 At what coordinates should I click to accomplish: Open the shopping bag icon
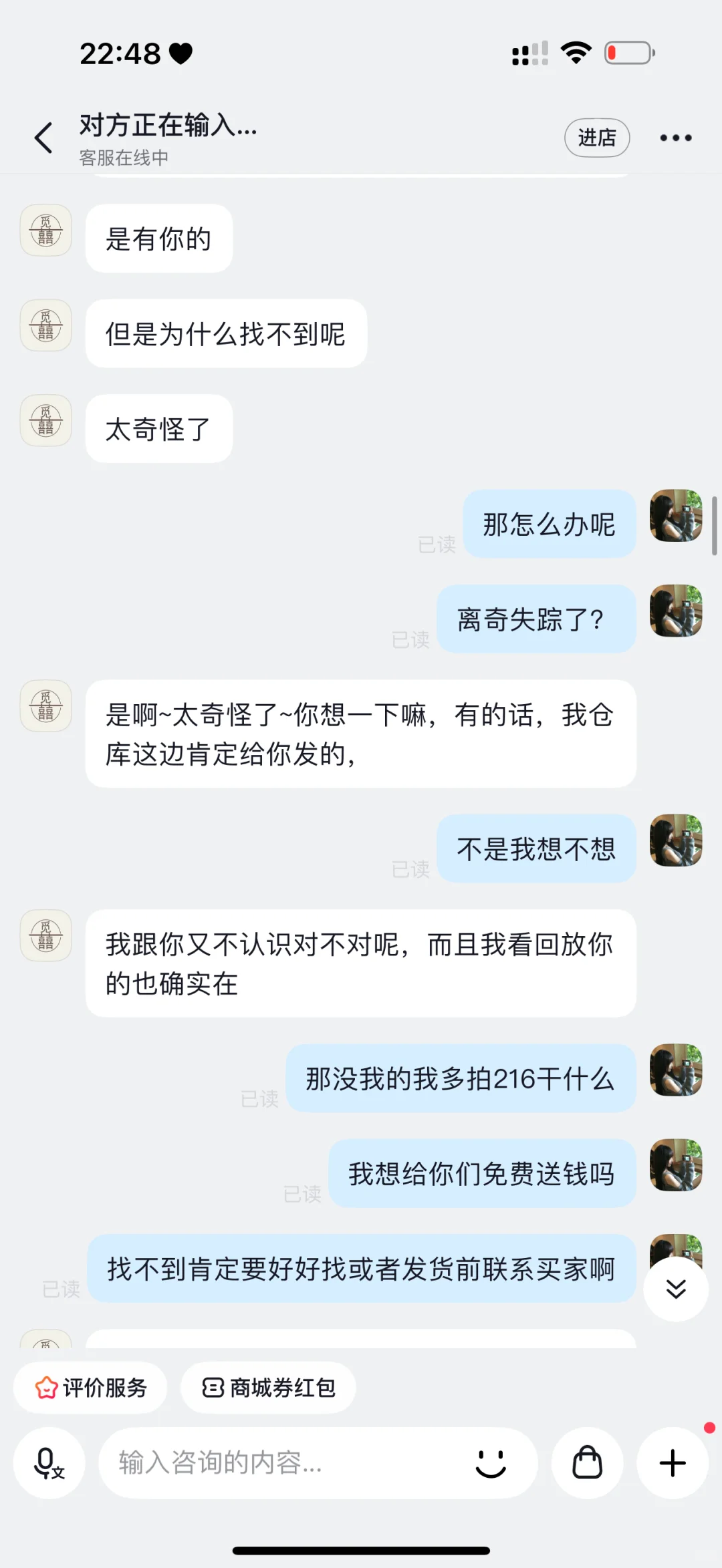[x=588, y=1463]
